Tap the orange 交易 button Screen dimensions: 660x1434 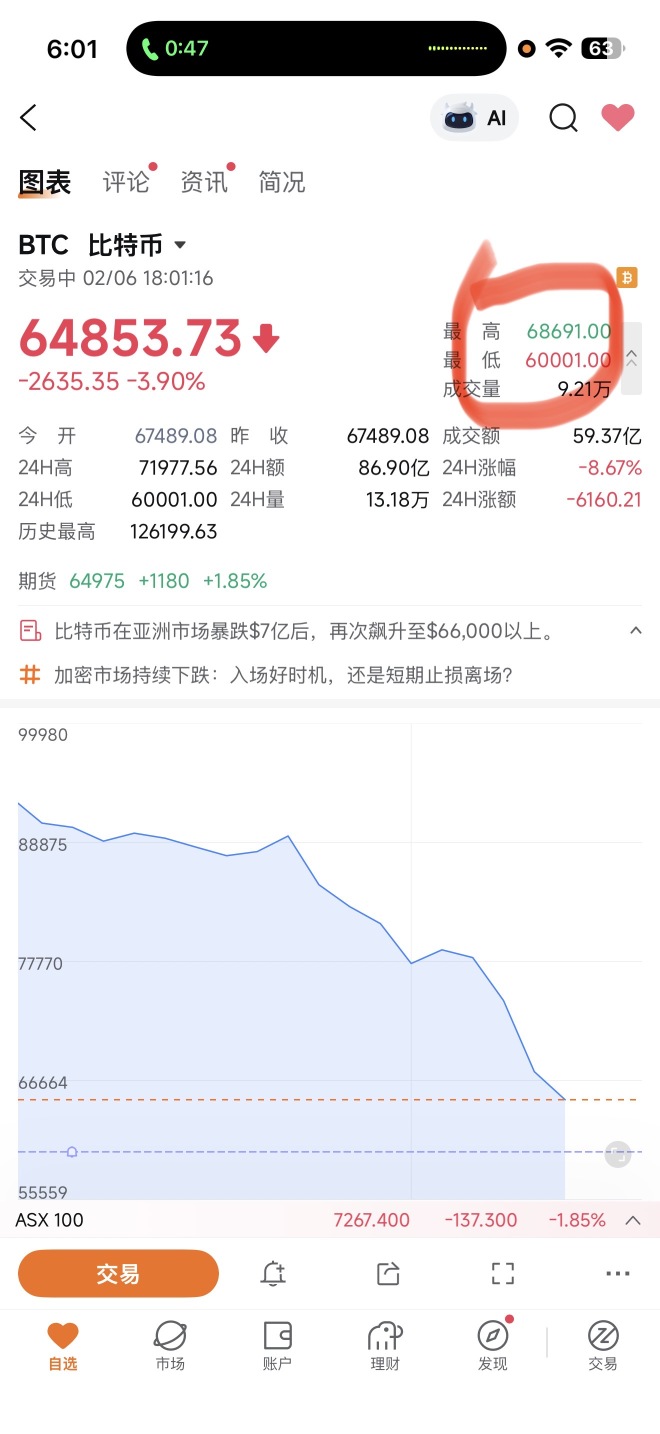(118, 1274)
